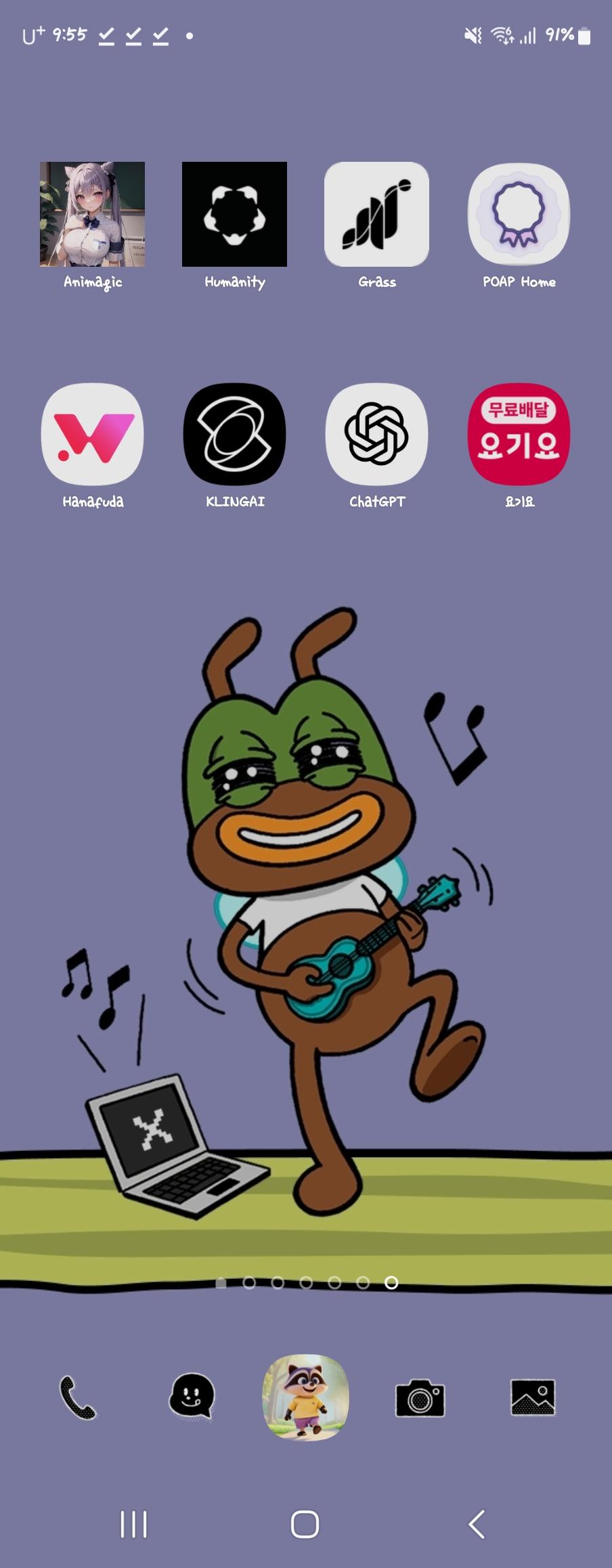
Task: Open the Animagic app
Action: tap(92, 215)
